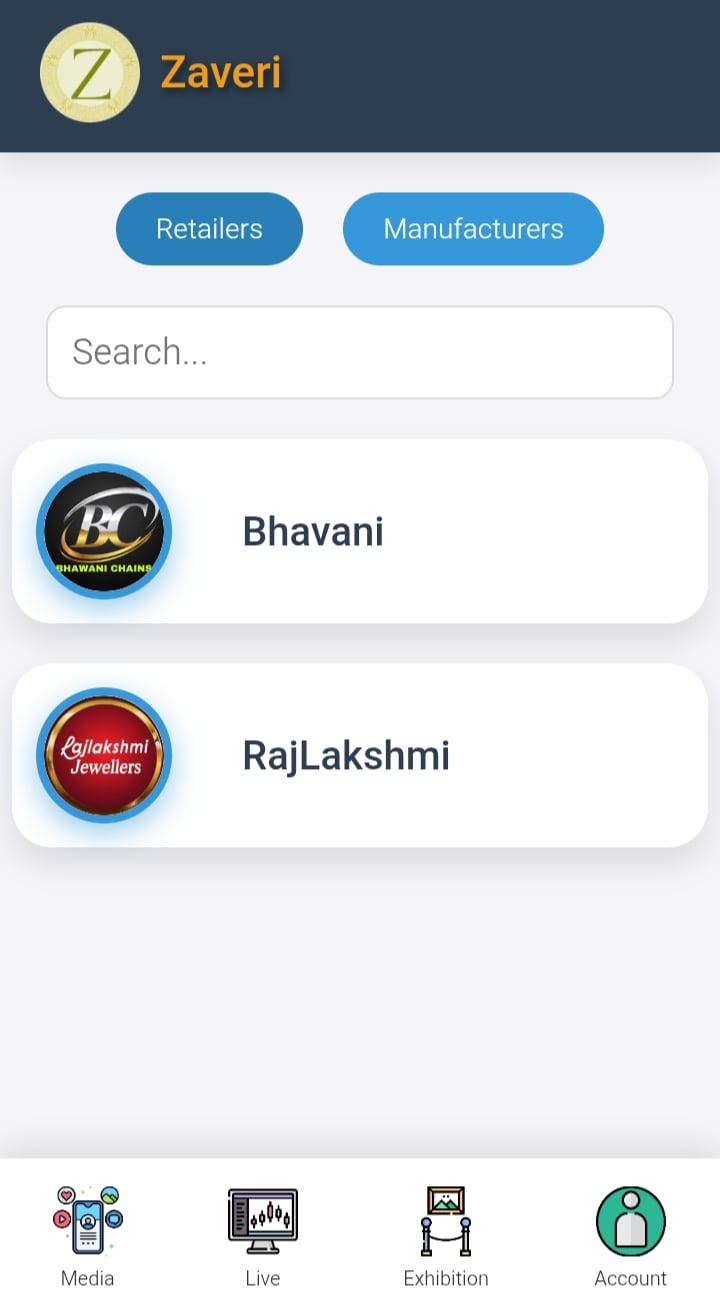Switch to the Live tab
720x1291 pixels.
[x=262, y=1236]
